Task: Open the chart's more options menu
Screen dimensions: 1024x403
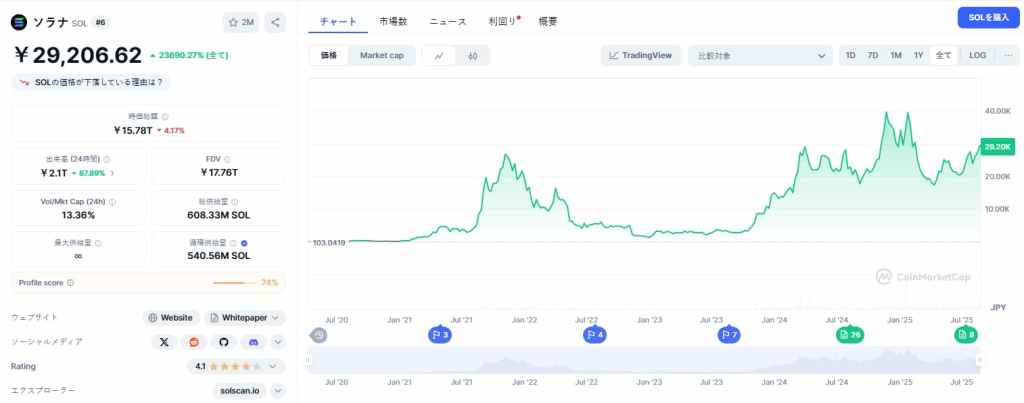Action: pyautogui.click(x=1007, y=56)
